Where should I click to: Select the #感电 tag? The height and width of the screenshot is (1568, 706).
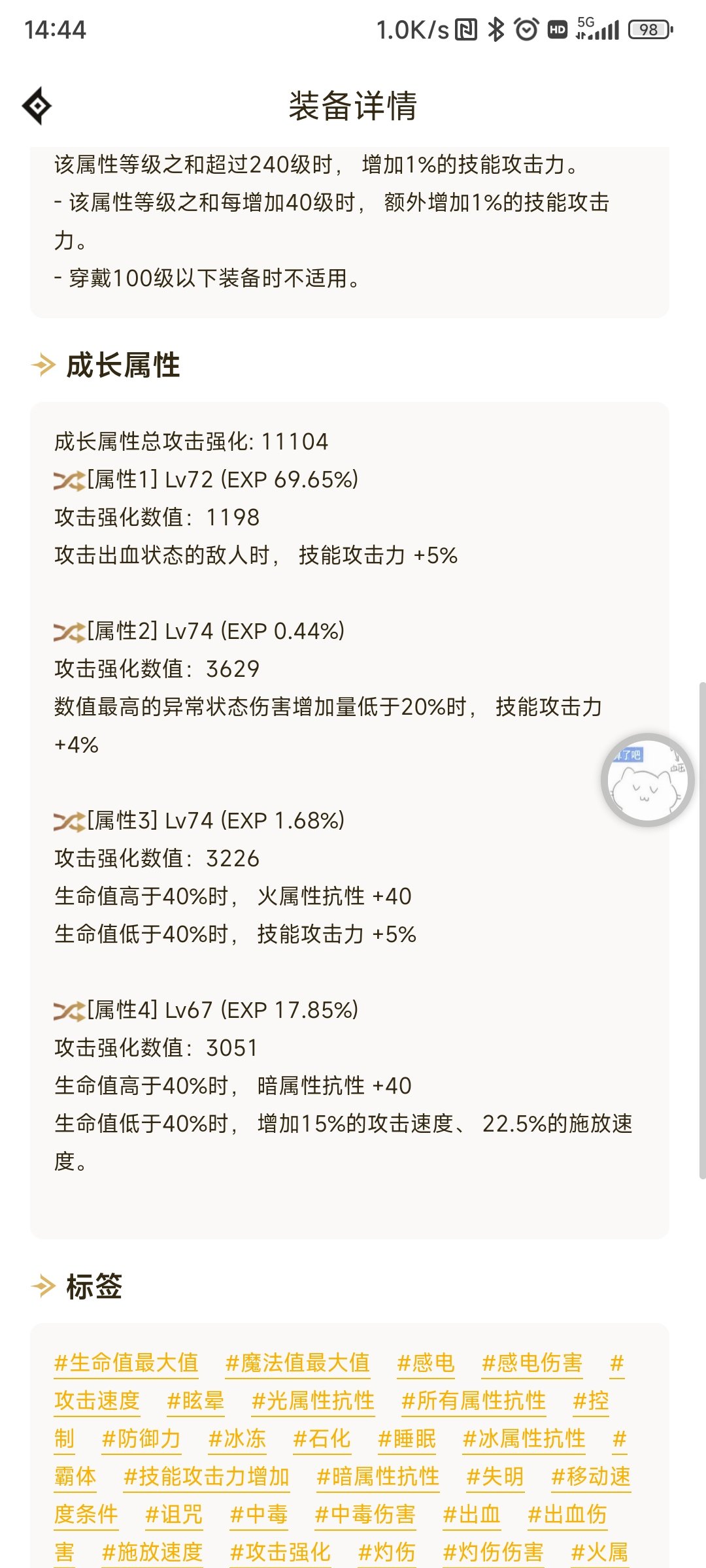[x=426, y=1363]
